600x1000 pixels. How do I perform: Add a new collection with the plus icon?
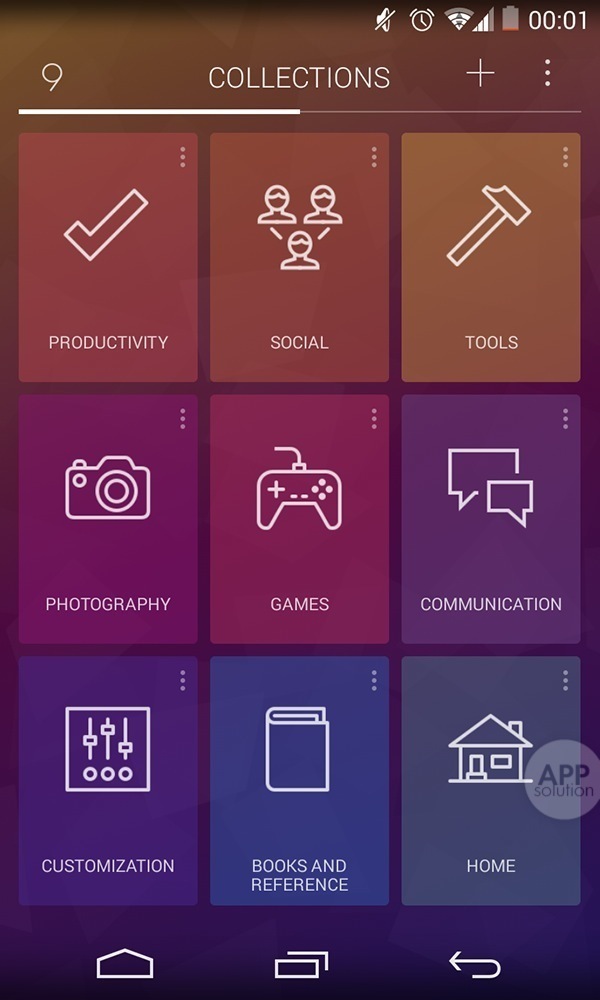(480, 74)
